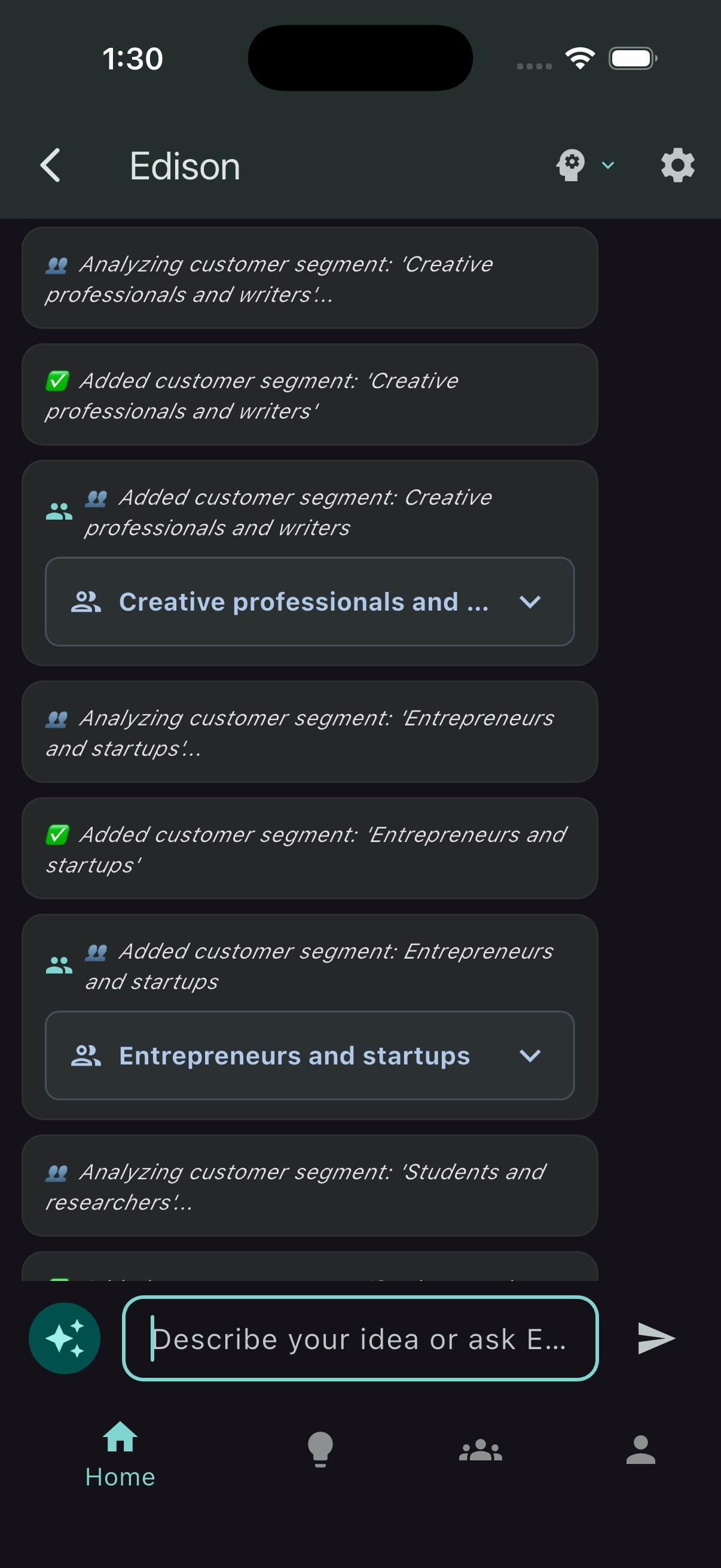This screenshot has height=1568, width=721.
Task: Tap the AI persona head icon
Action: click(x=571, y=165)
